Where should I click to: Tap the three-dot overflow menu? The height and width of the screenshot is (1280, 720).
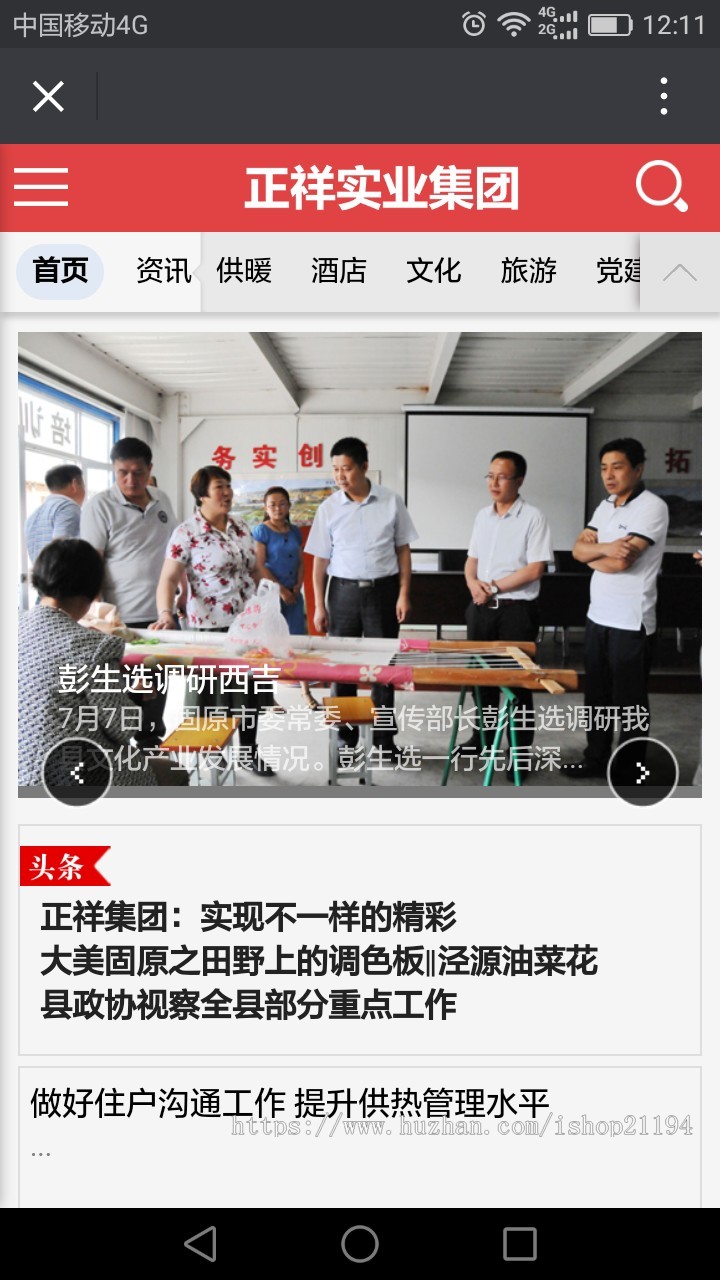[662, 96]
